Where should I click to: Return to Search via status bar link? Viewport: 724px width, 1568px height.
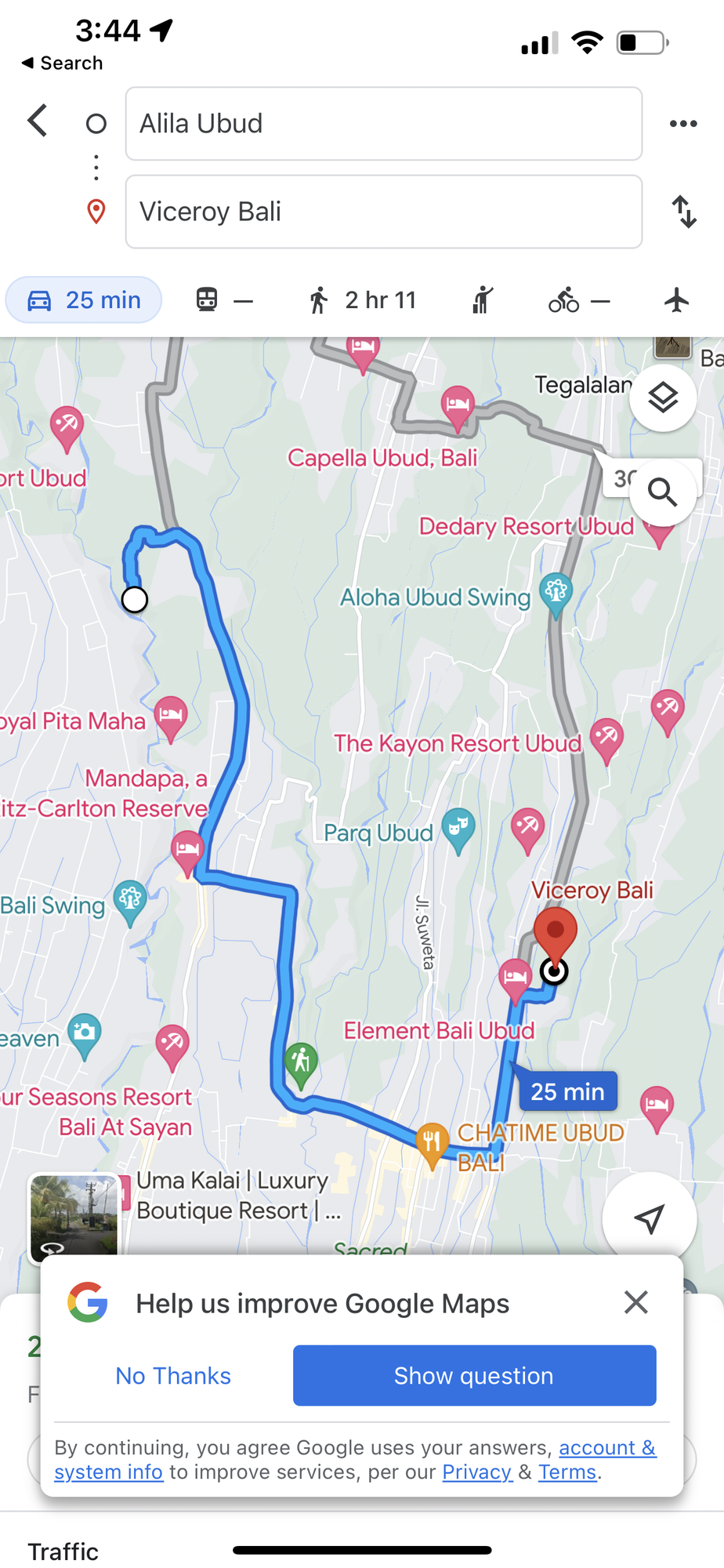point(62,63)
